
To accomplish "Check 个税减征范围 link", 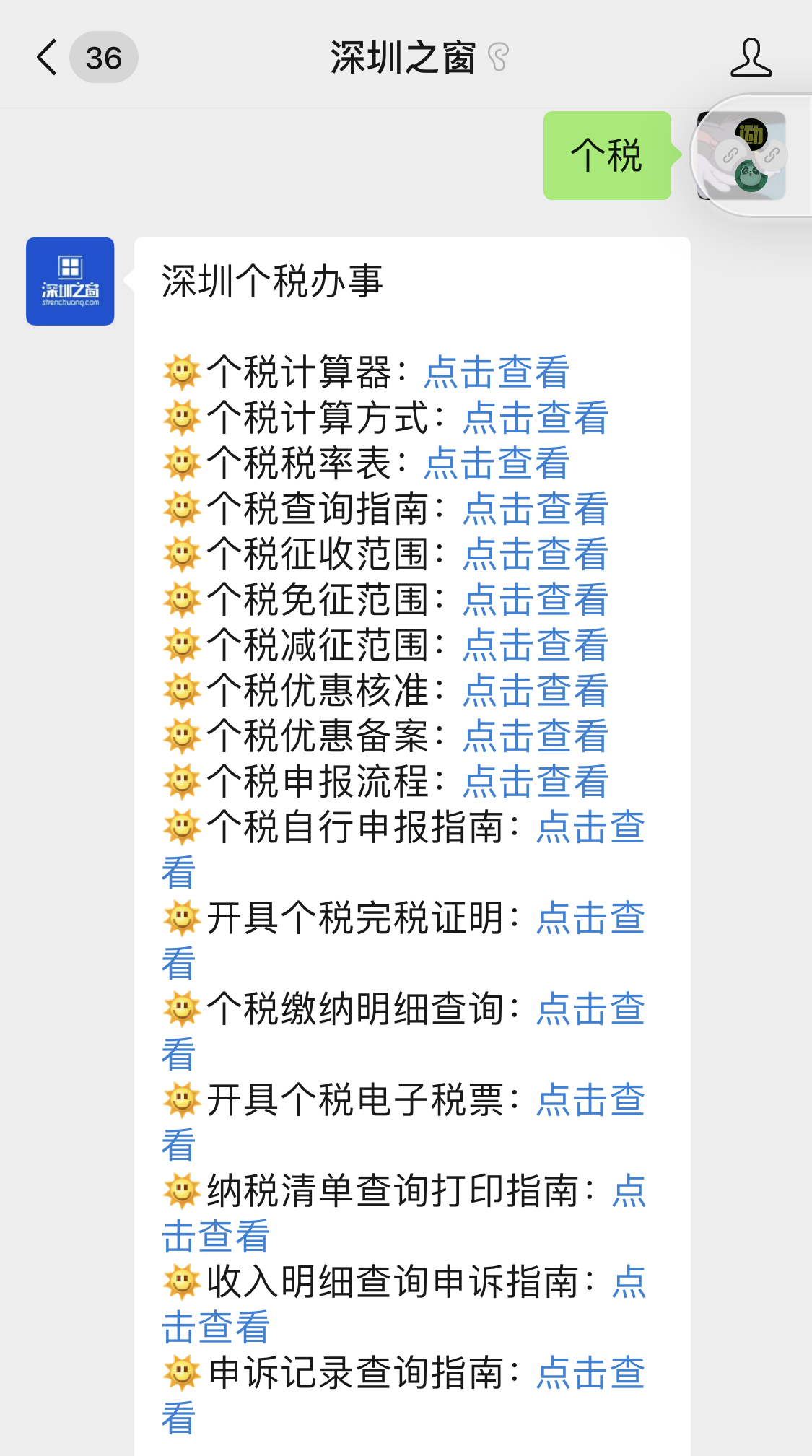I will click(x=535, y=645).
